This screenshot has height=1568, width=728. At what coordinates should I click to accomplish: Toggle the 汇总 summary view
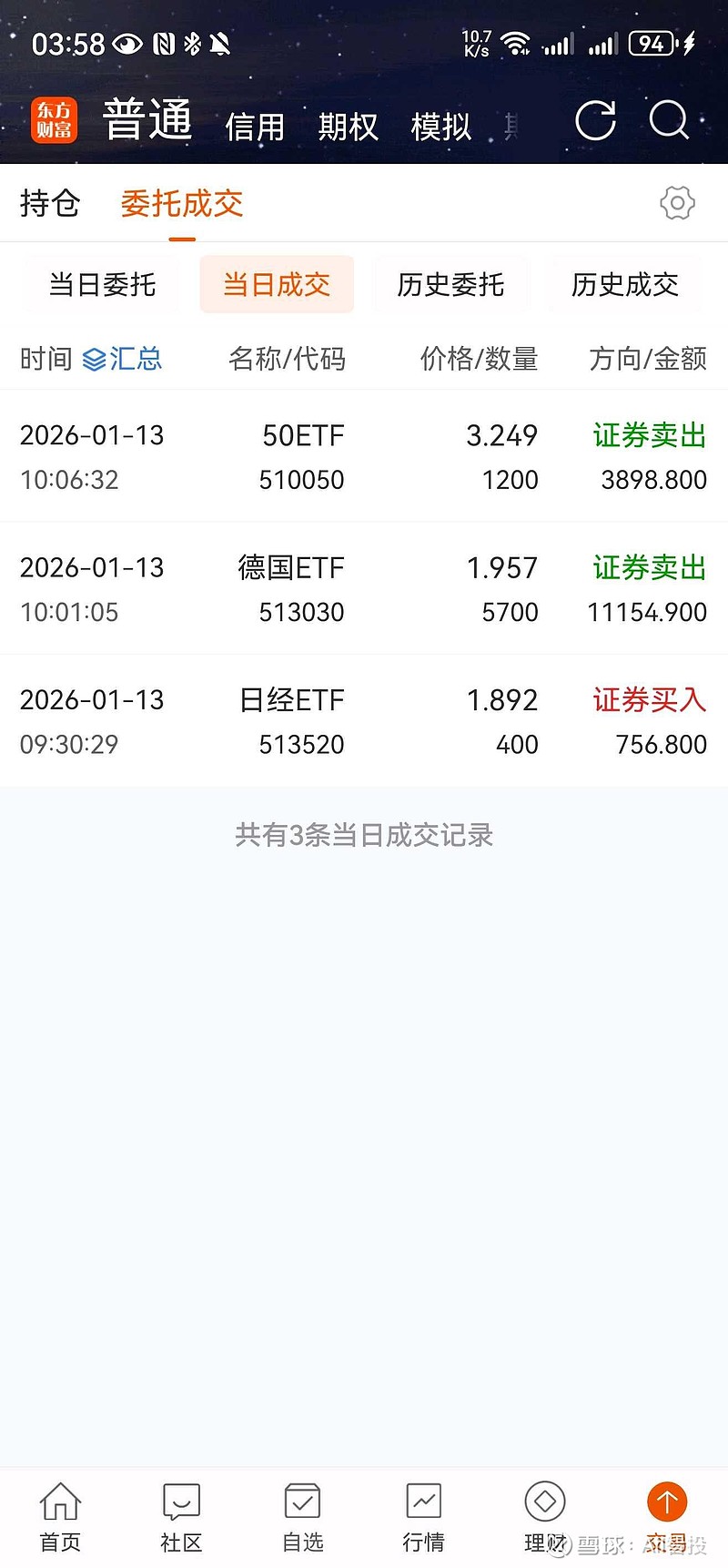[x=125, y=359]
